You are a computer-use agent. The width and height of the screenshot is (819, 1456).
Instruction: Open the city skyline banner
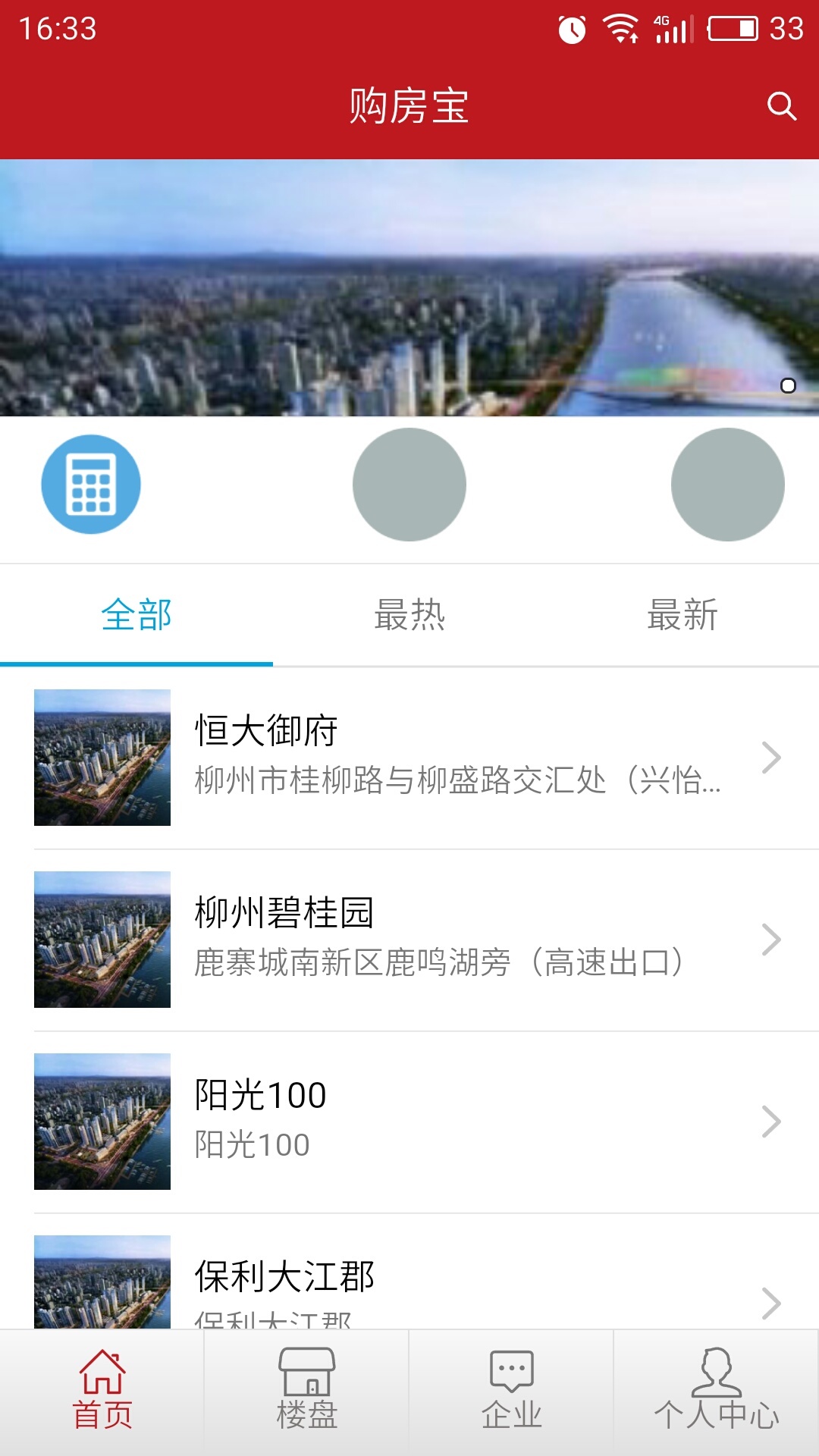(409, 288)
